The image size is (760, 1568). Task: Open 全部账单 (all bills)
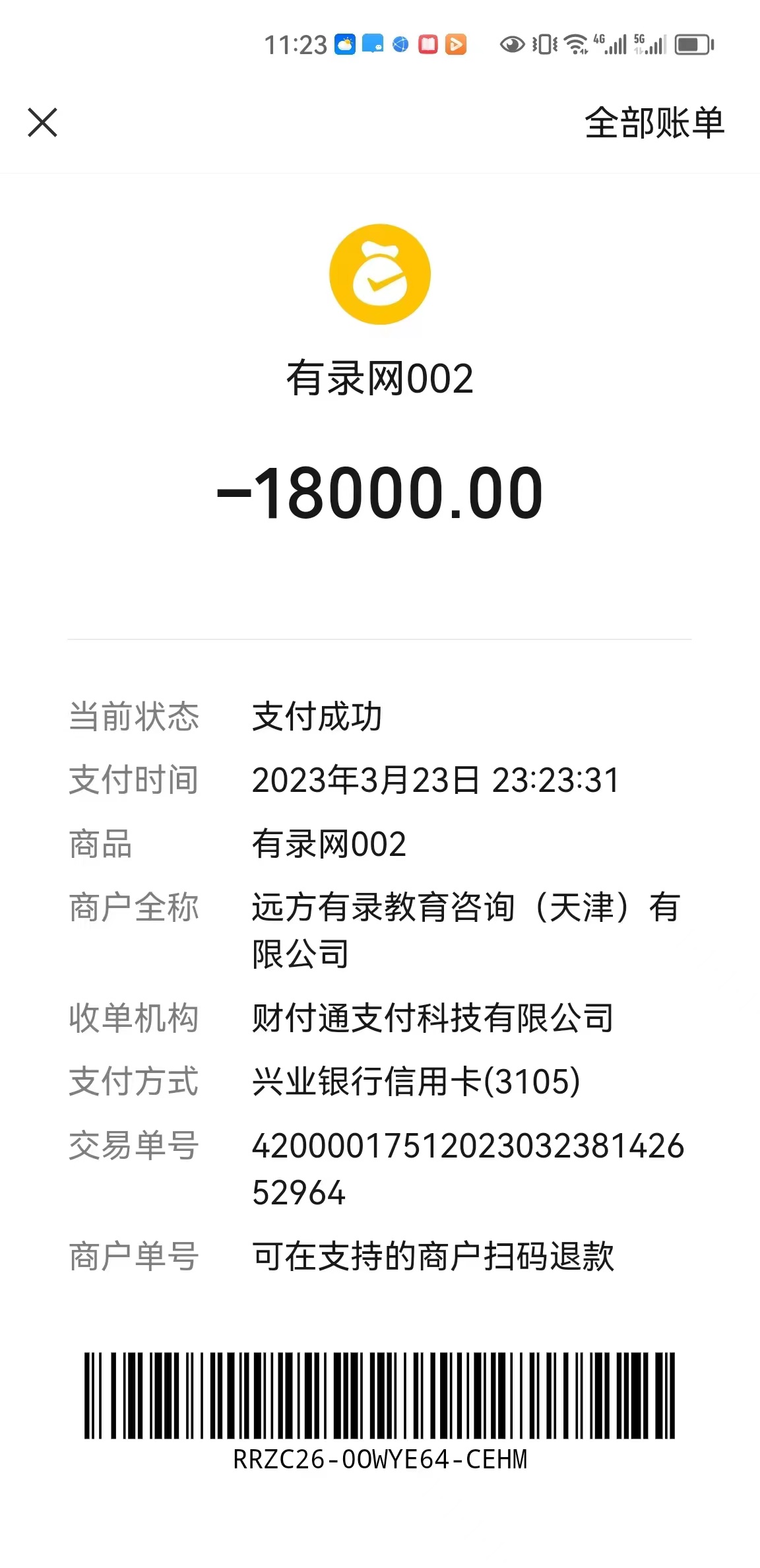[x=654, y=123]
